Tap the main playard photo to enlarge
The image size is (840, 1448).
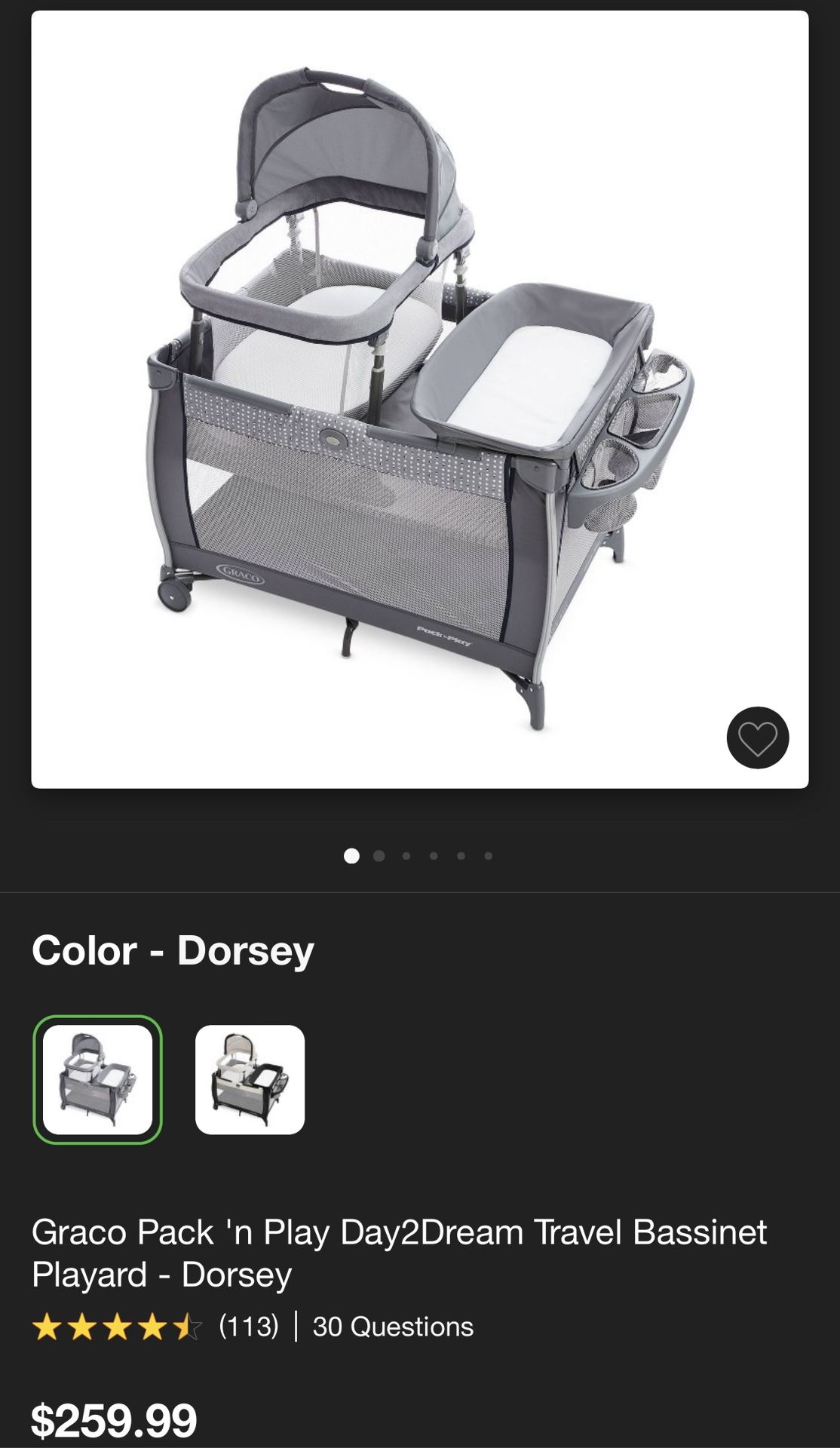click(x=420, y=400)
